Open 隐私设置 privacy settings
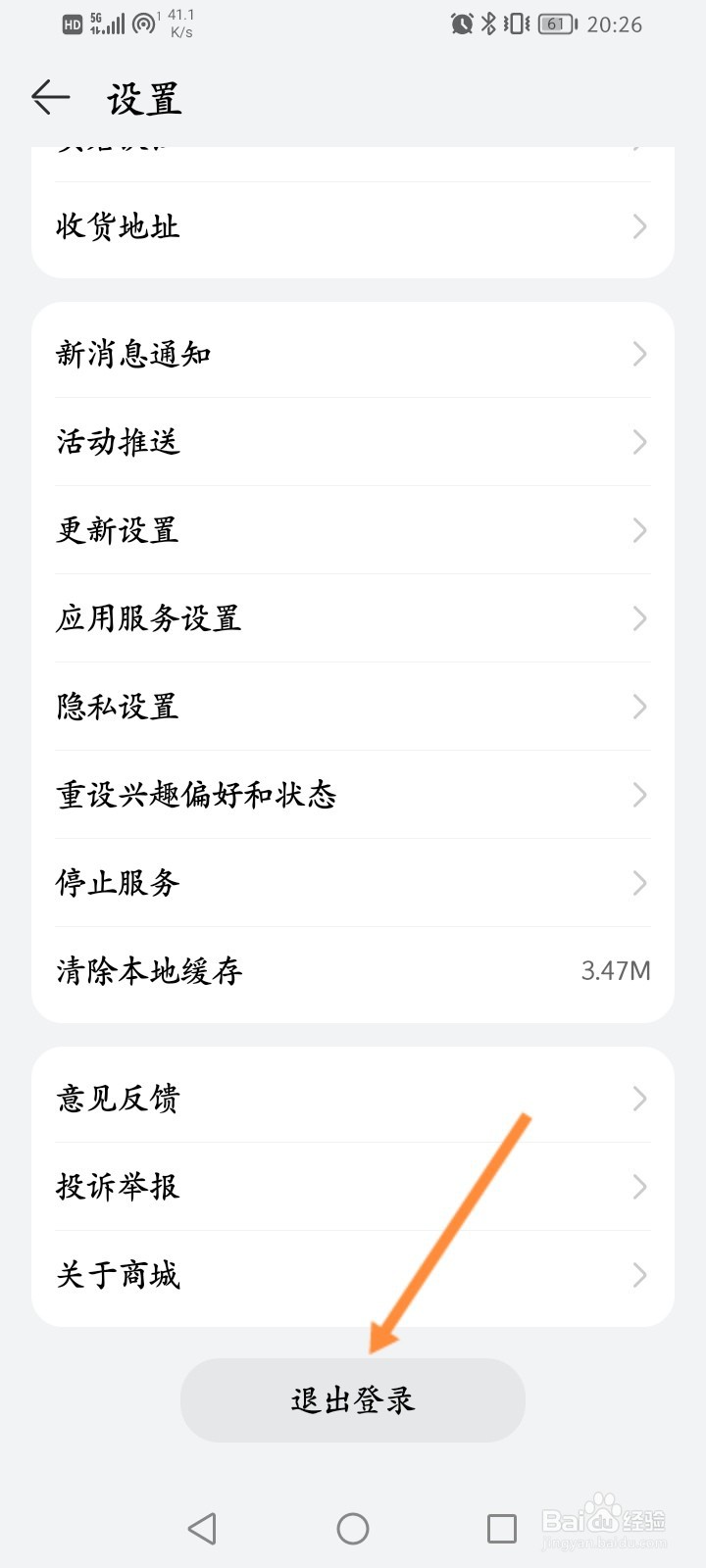Screen dimensions: 706x1568 pyautogui.click(x=353, y=707)
